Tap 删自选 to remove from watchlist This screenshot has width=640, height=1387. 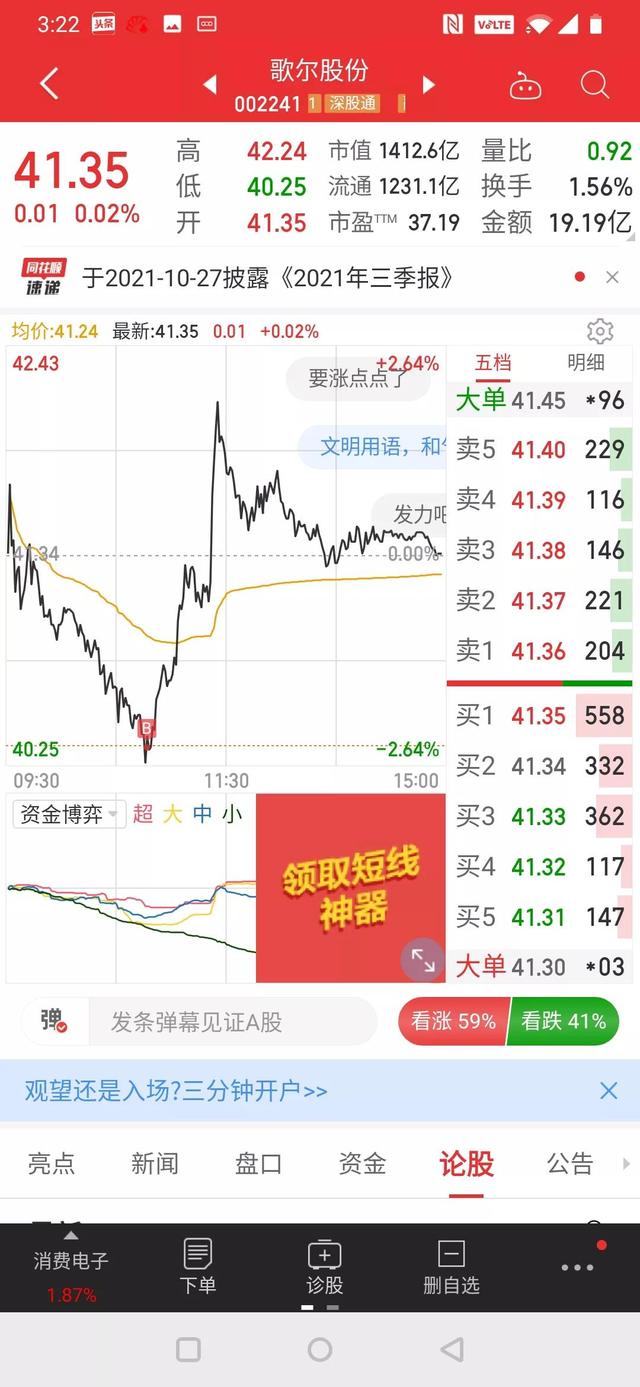(451, 1266)
